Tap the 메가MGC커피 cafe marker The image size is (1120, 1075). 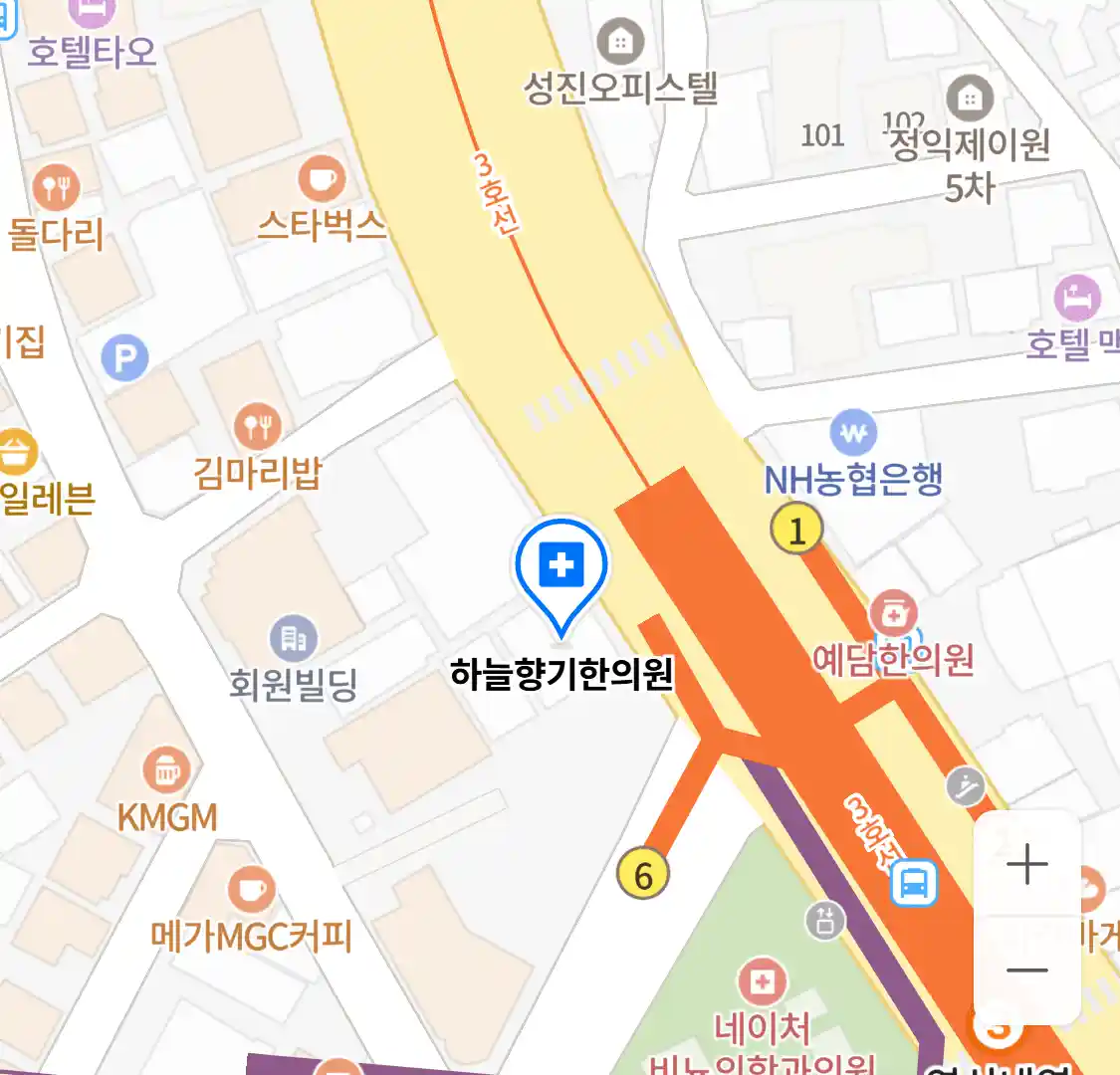[x=251, y=889]
